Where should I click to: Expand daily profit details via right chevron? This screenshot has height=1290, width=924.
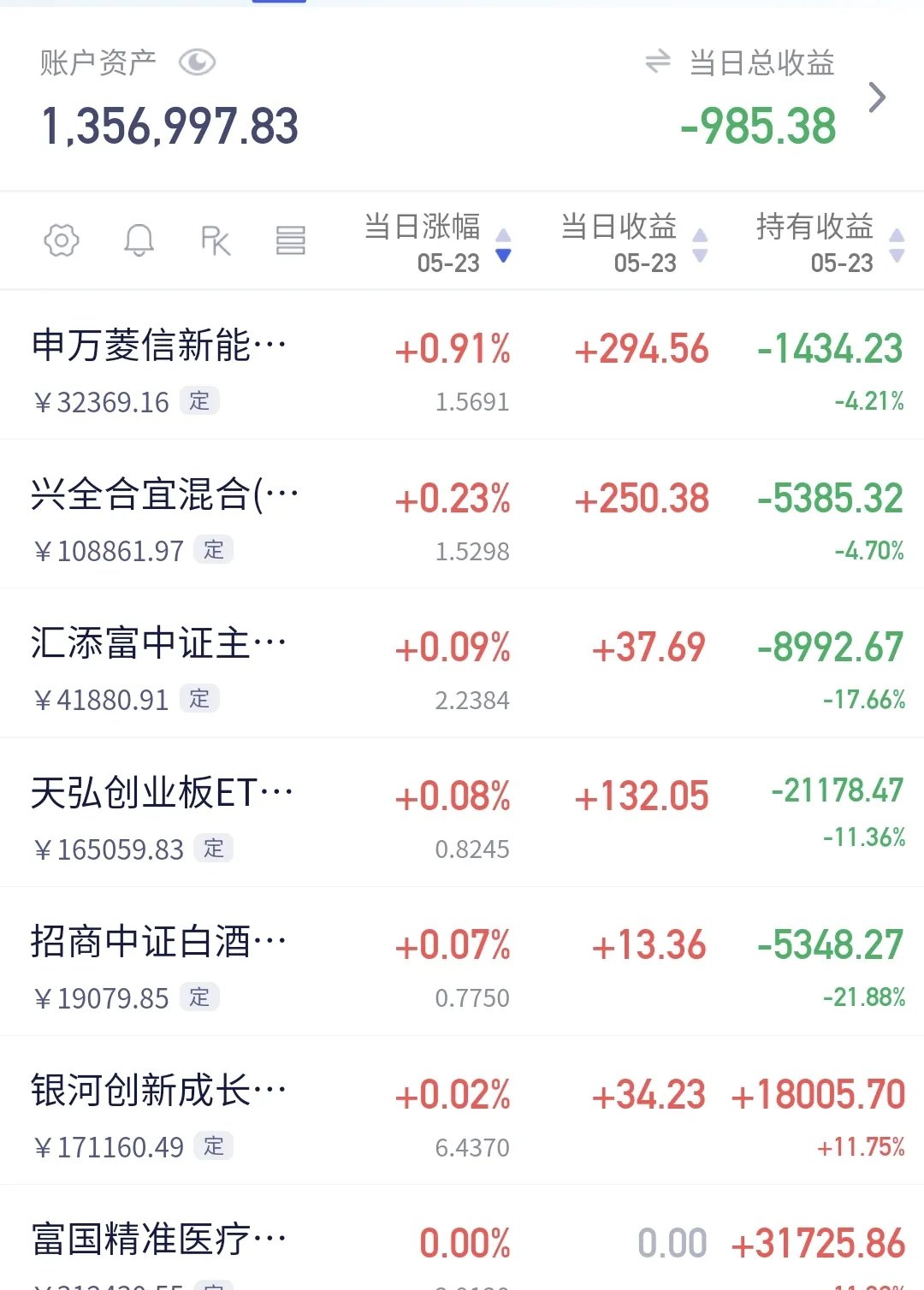[878, 98]
